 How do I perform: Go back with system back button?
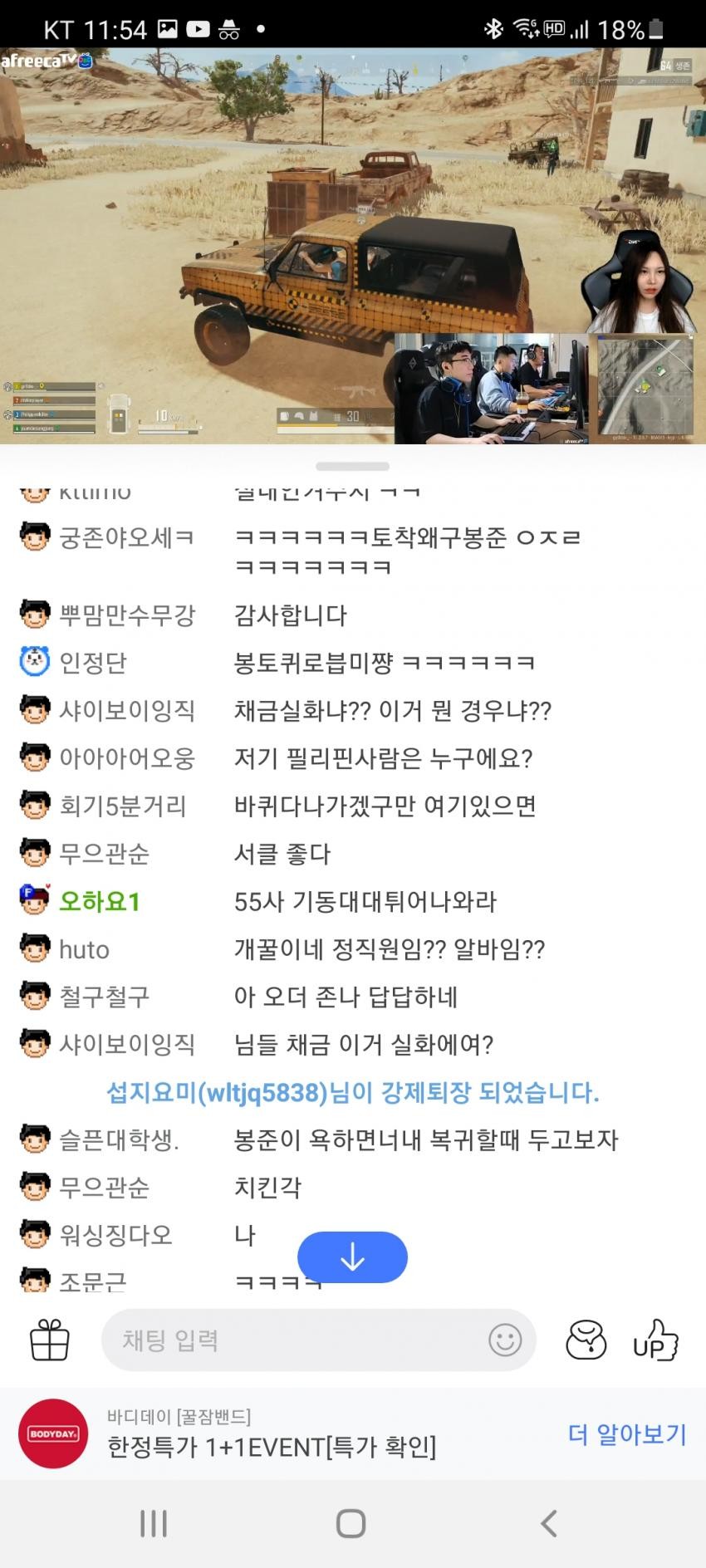click(x=548, y=1523)
